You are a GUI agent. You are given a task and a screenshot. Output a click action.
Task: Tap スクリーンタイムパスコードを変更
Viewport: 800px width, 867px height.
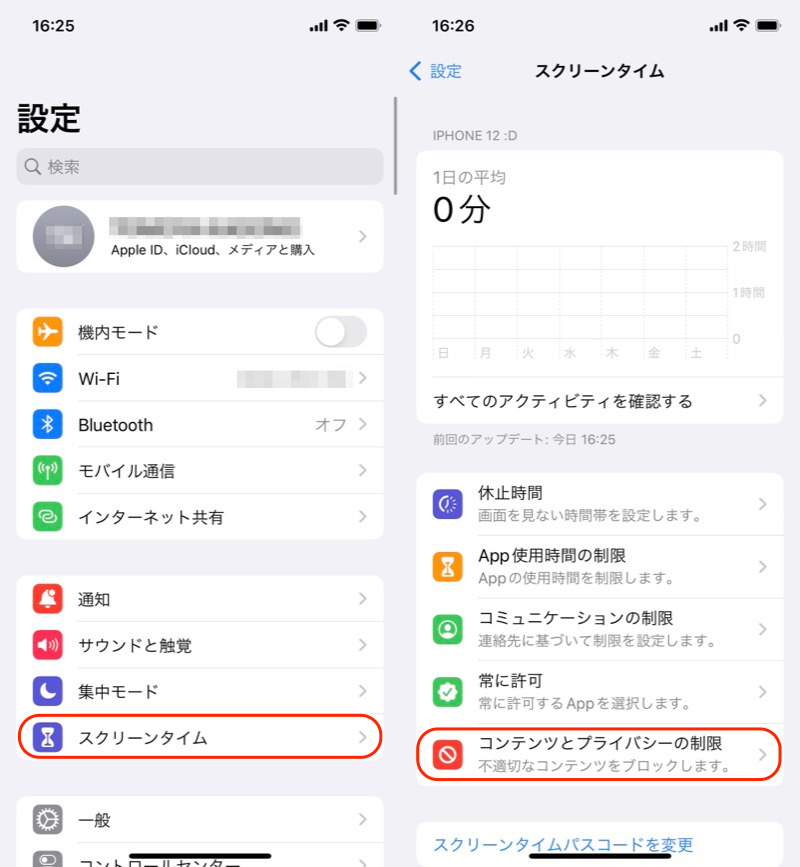click(563, 845)
